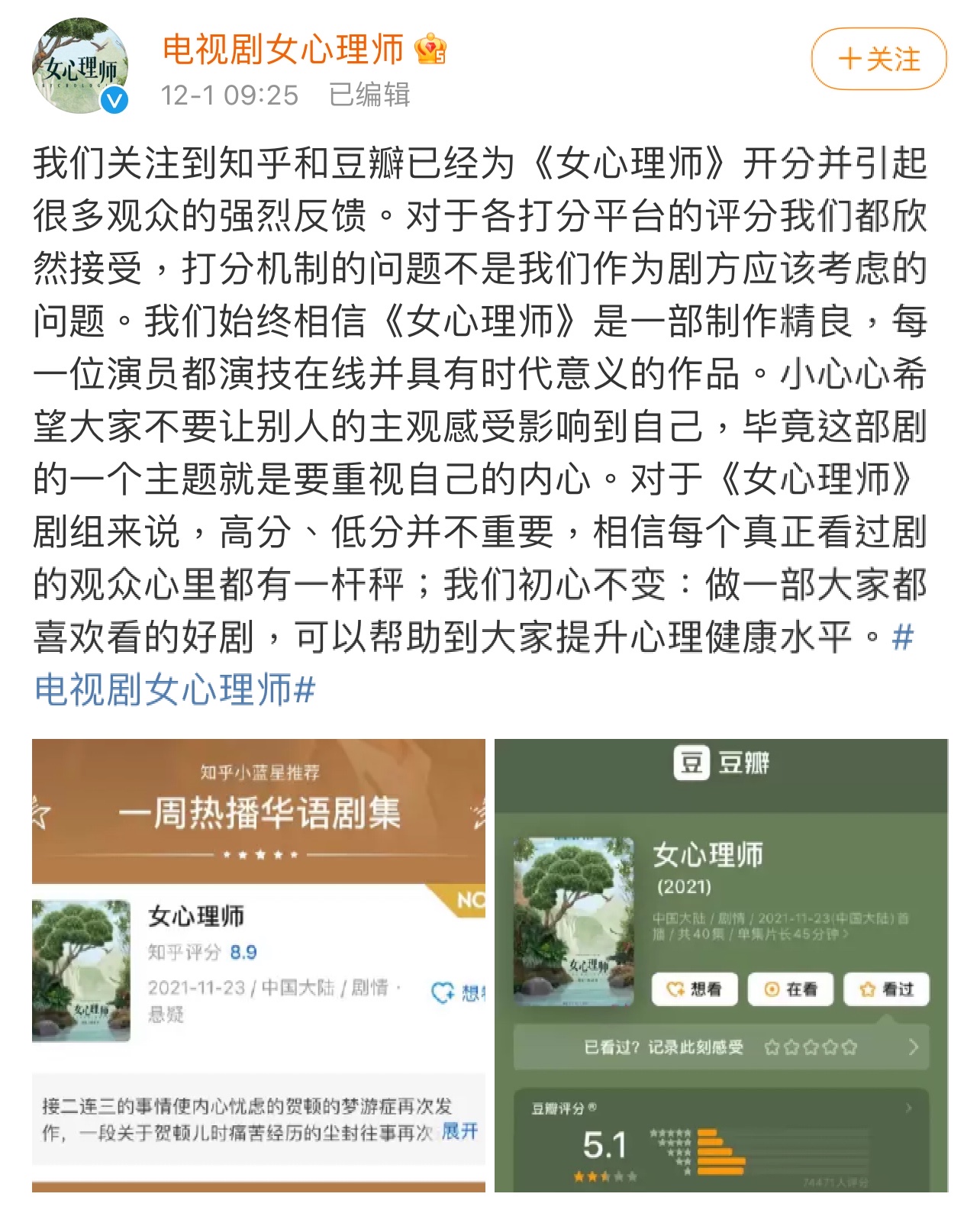Open the 电视剧女心理师 account name
This screenshot has width=980, height=1213.
tap(282, 49)
